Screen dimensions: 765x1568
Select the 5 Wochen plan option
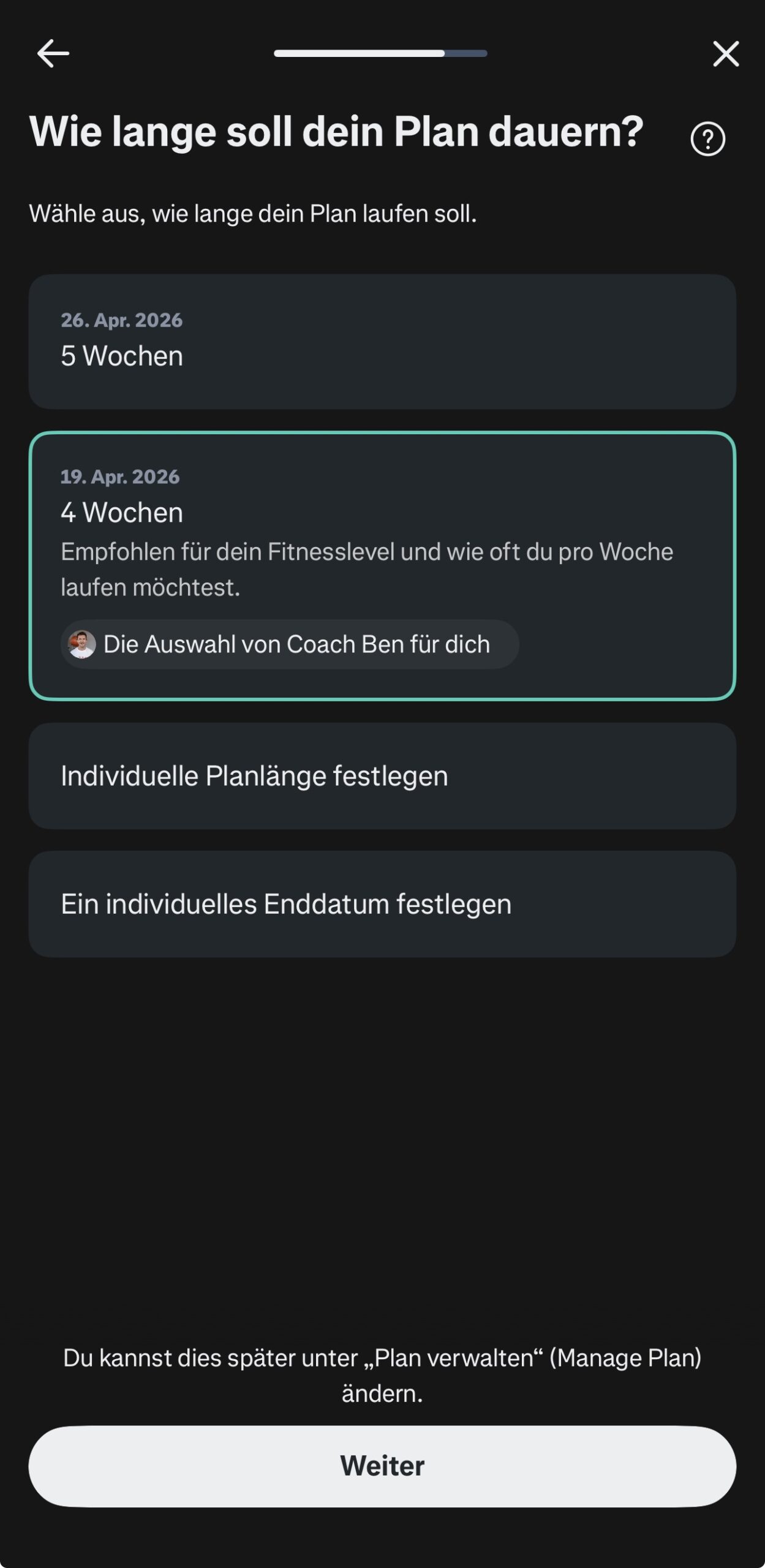pos(382,342)
